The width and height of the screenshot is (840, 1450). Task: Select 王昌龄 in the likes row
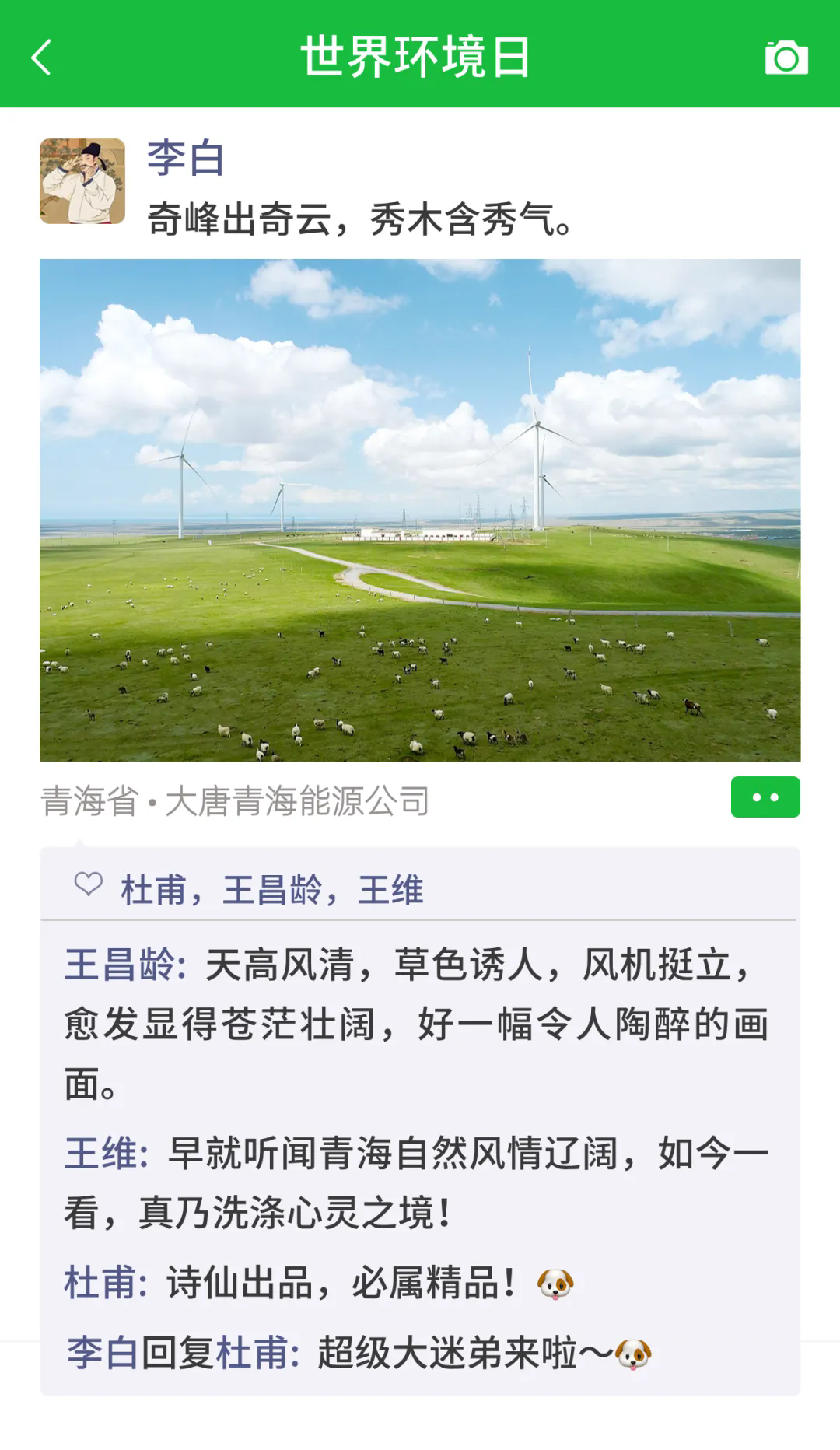click(271, 890)
